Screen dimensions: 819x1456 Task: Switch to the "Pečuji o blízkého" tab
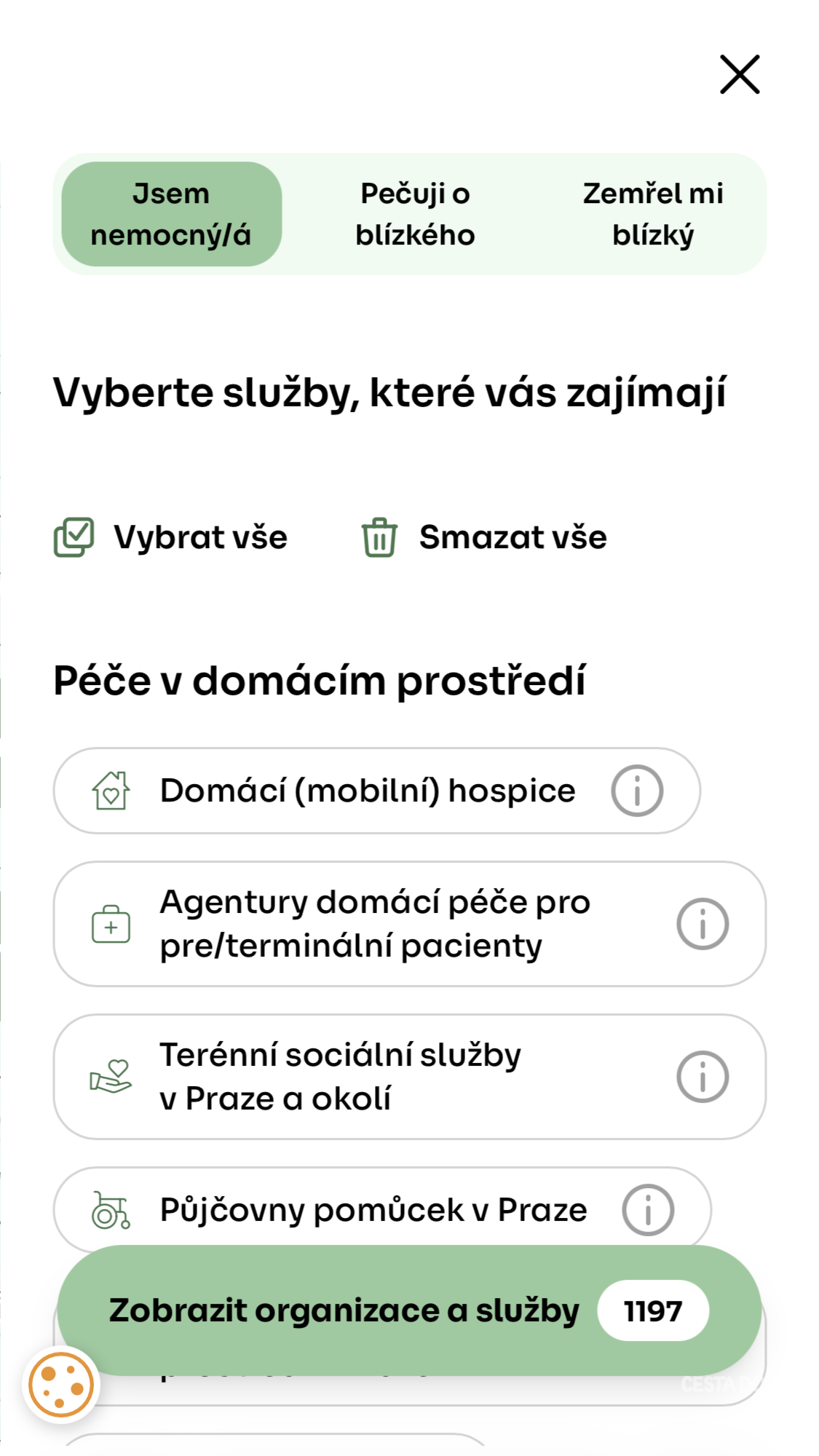[415, 214]
